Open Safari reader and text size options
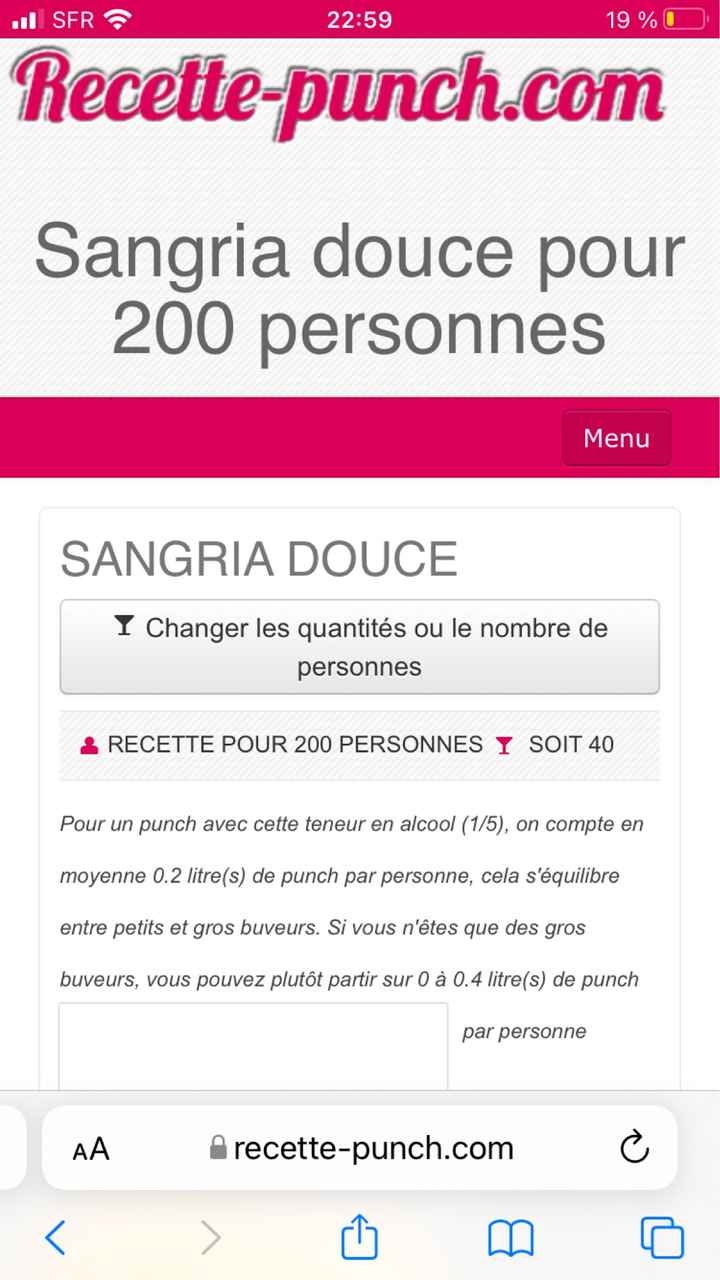720x1280 pixels. tap(91, 1149)
